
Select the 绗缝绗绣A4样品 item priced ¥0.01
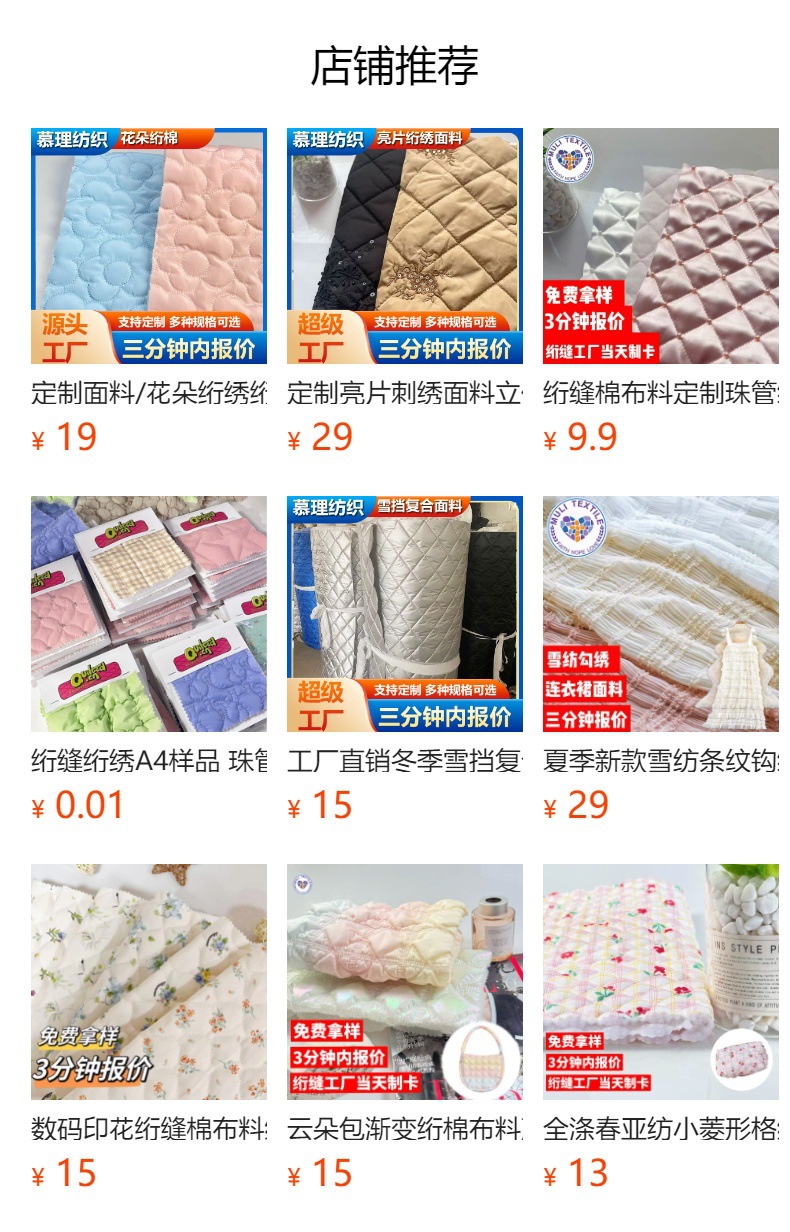[149, 614]
